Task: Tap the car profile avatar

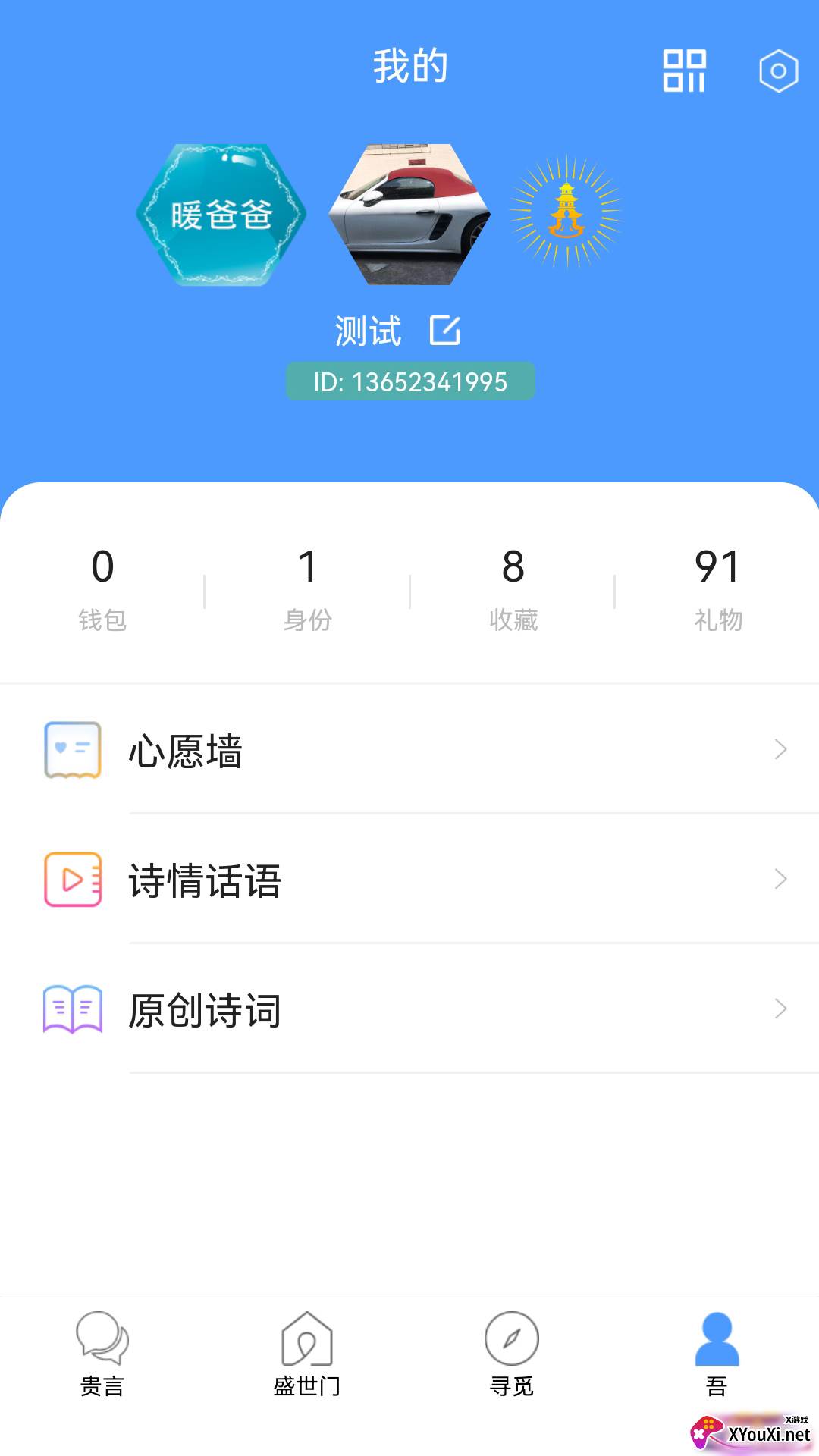Action: pos(409,215)
